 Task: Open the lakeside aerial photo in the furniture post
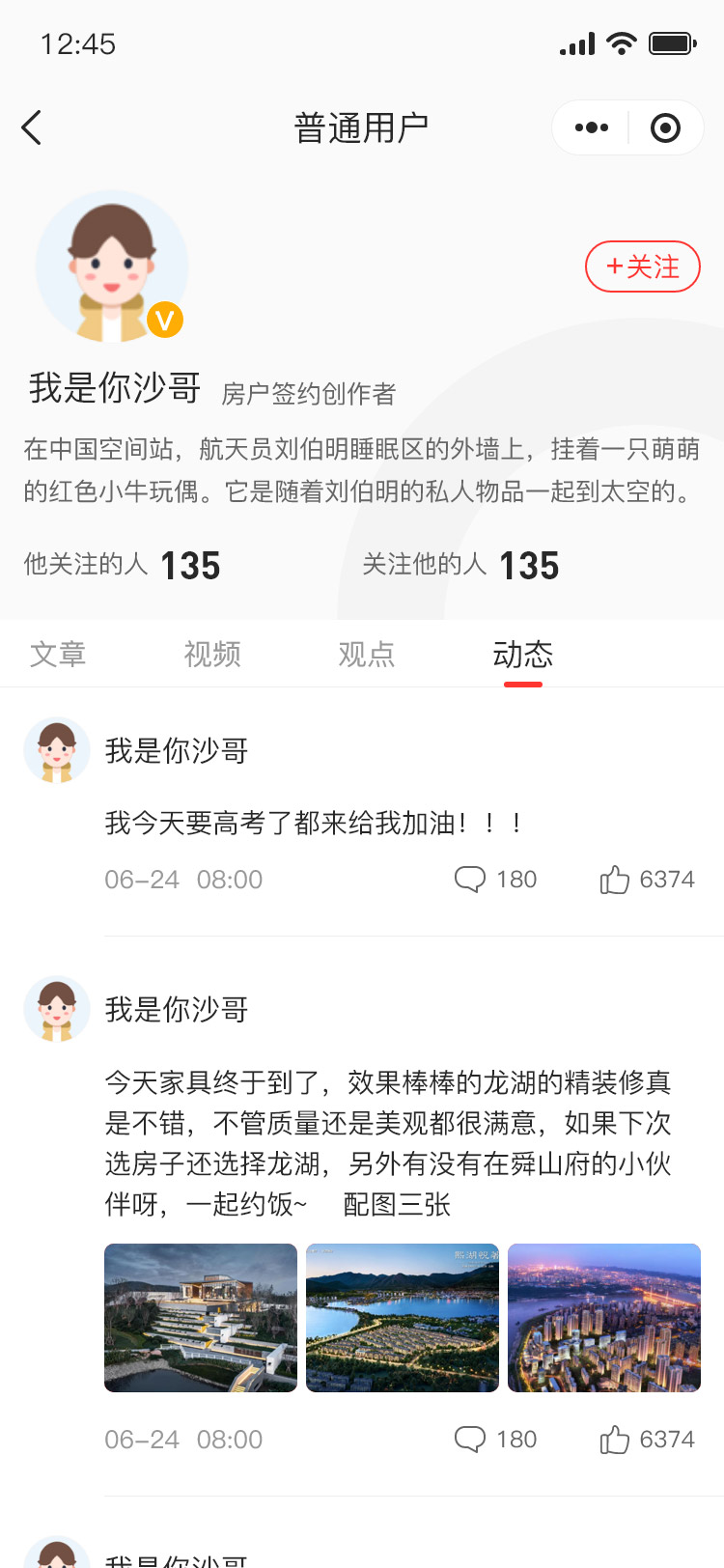click(x=403, y=1318)
